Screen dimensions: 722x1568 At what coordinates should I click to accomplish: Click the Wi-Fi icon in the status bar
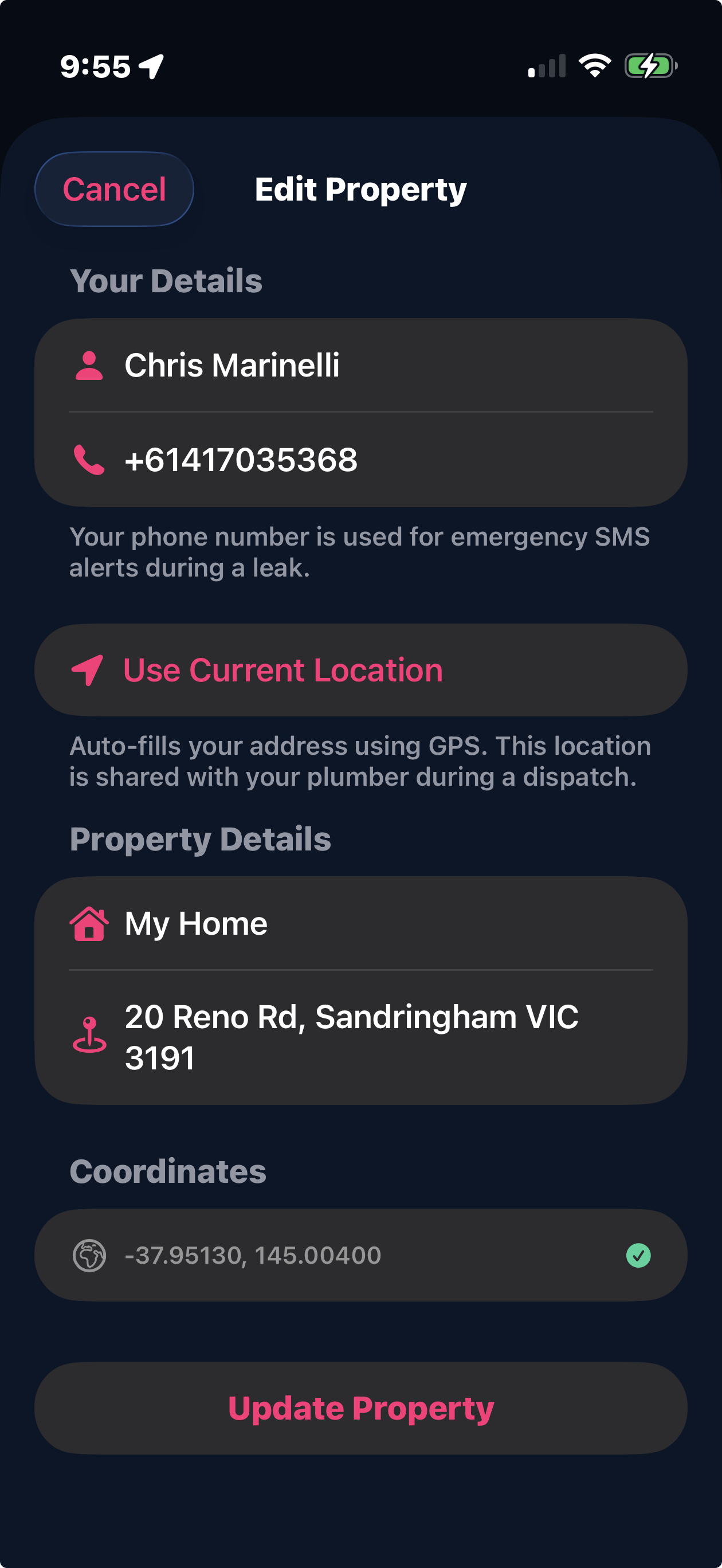point(594,67)
